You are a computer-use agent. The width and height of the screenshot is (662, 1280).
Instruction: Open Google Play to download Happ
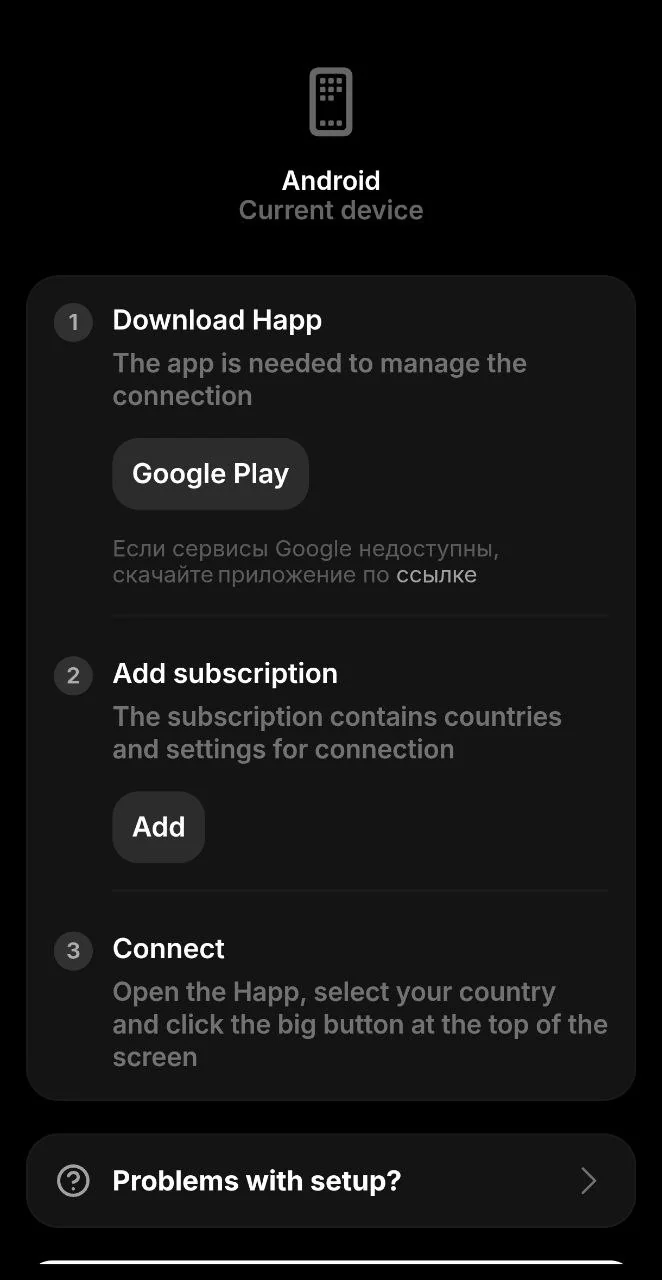point(210,474)
